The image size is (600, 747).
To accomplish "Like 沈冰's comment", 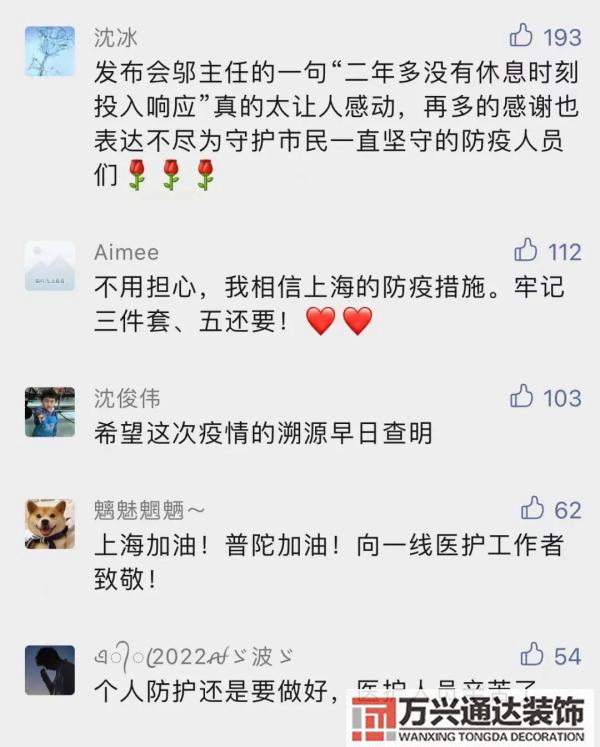I will 521,37.
